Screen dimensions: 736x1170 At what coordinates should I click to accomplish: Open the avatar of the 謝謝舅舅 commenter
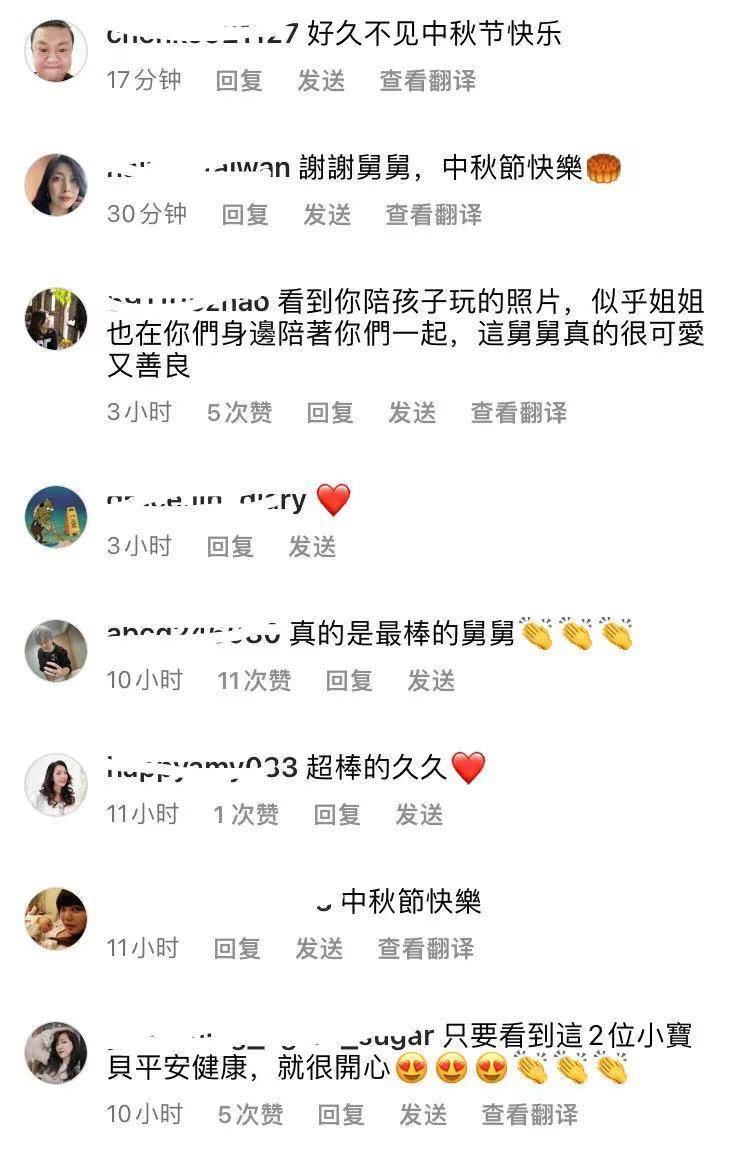click(x=56, y=184)
